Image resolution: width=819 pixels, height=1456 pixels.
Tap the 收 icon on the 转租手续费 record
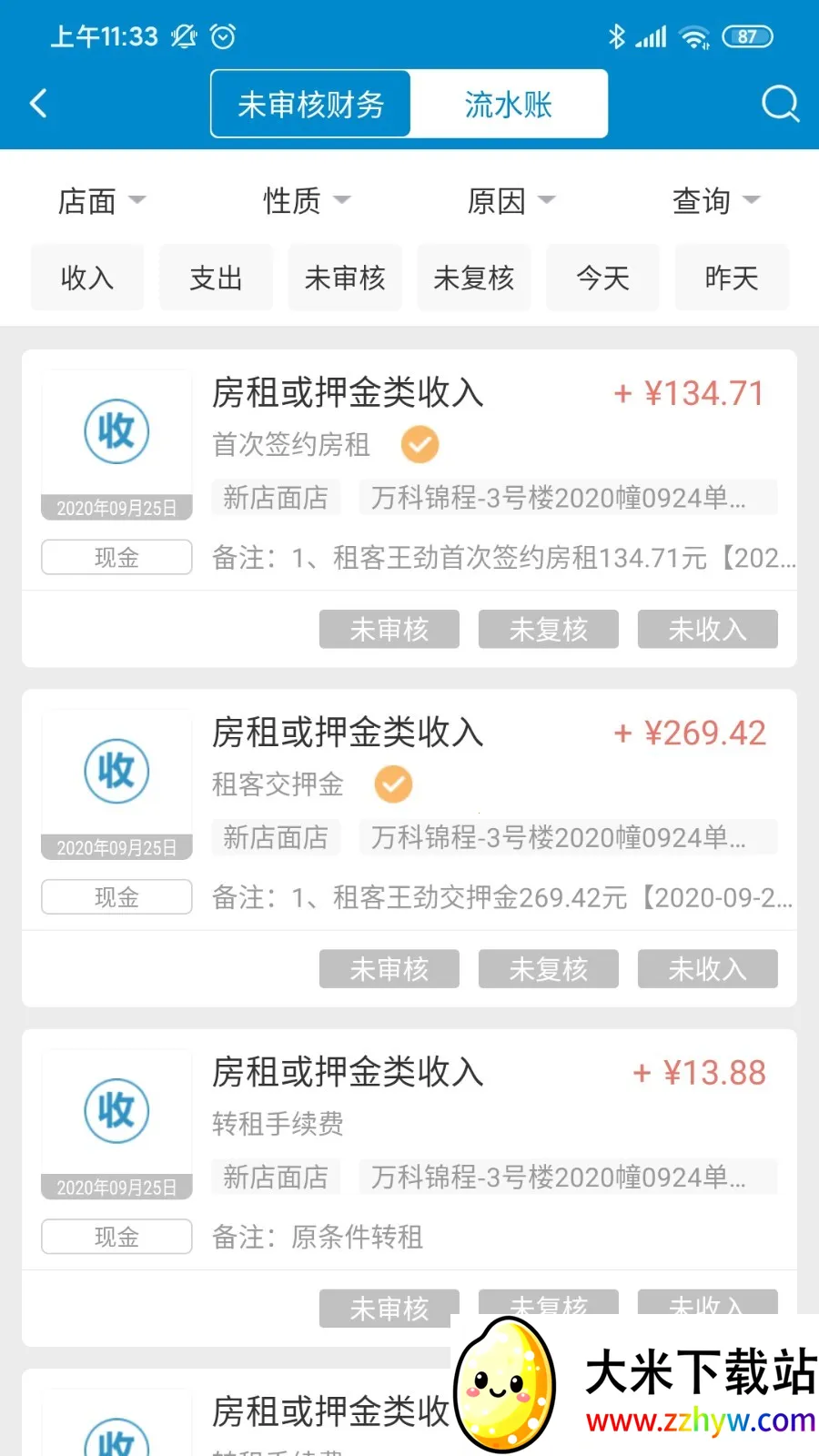[x=116, y=1110]
